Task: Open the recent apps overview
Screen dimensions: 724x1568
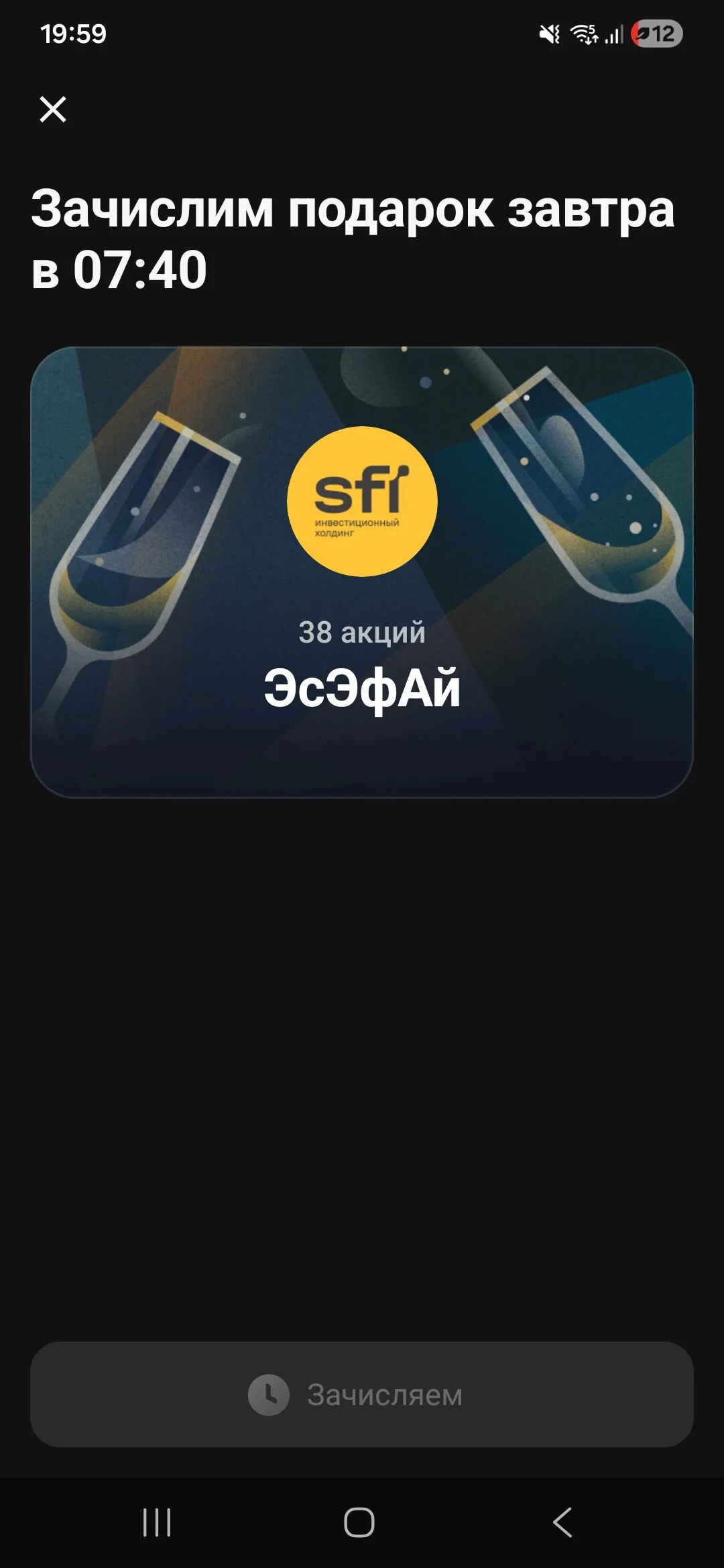Action: pyautogui.click(x=157, y=1522)
